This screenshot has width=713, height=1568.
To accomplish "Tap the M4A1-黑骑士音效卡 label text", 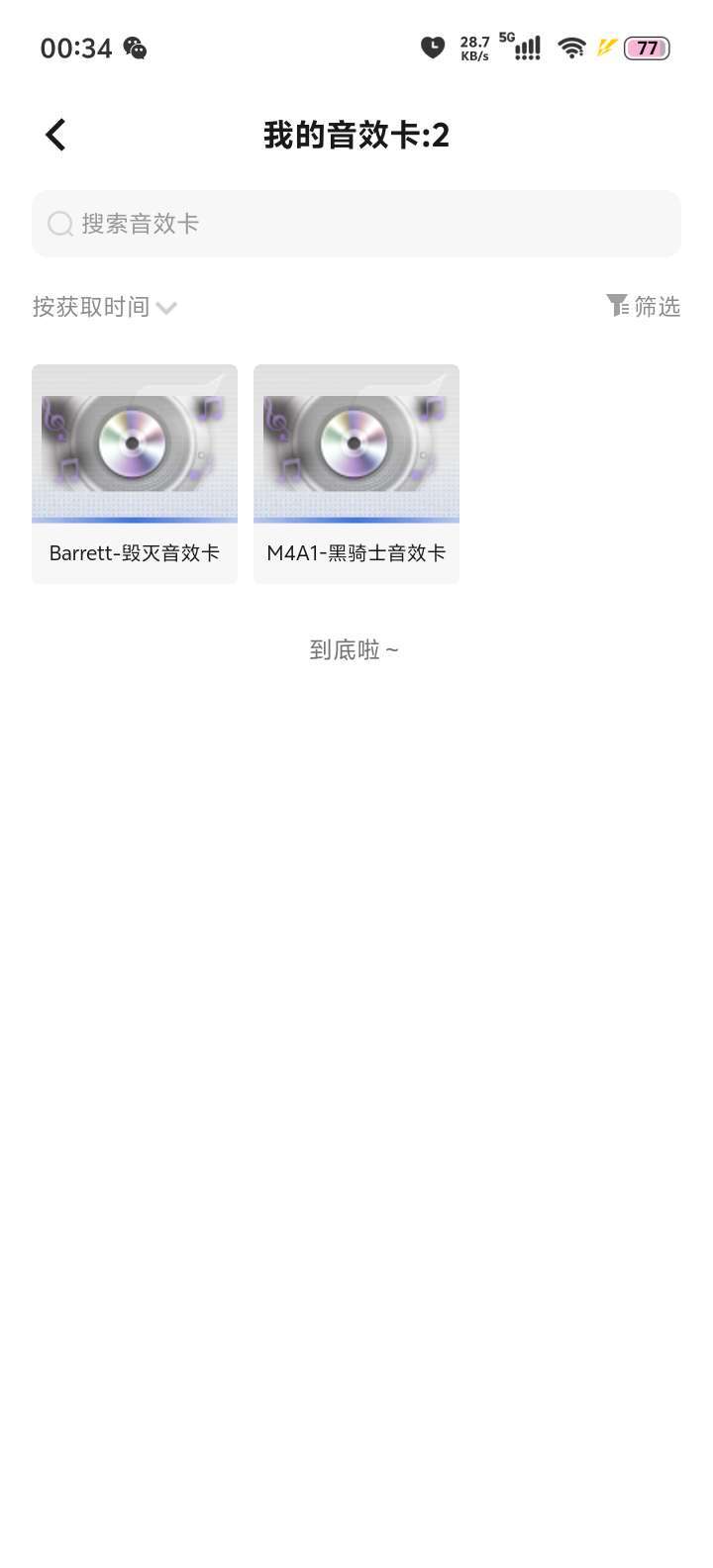I will (x=356, y=552).
